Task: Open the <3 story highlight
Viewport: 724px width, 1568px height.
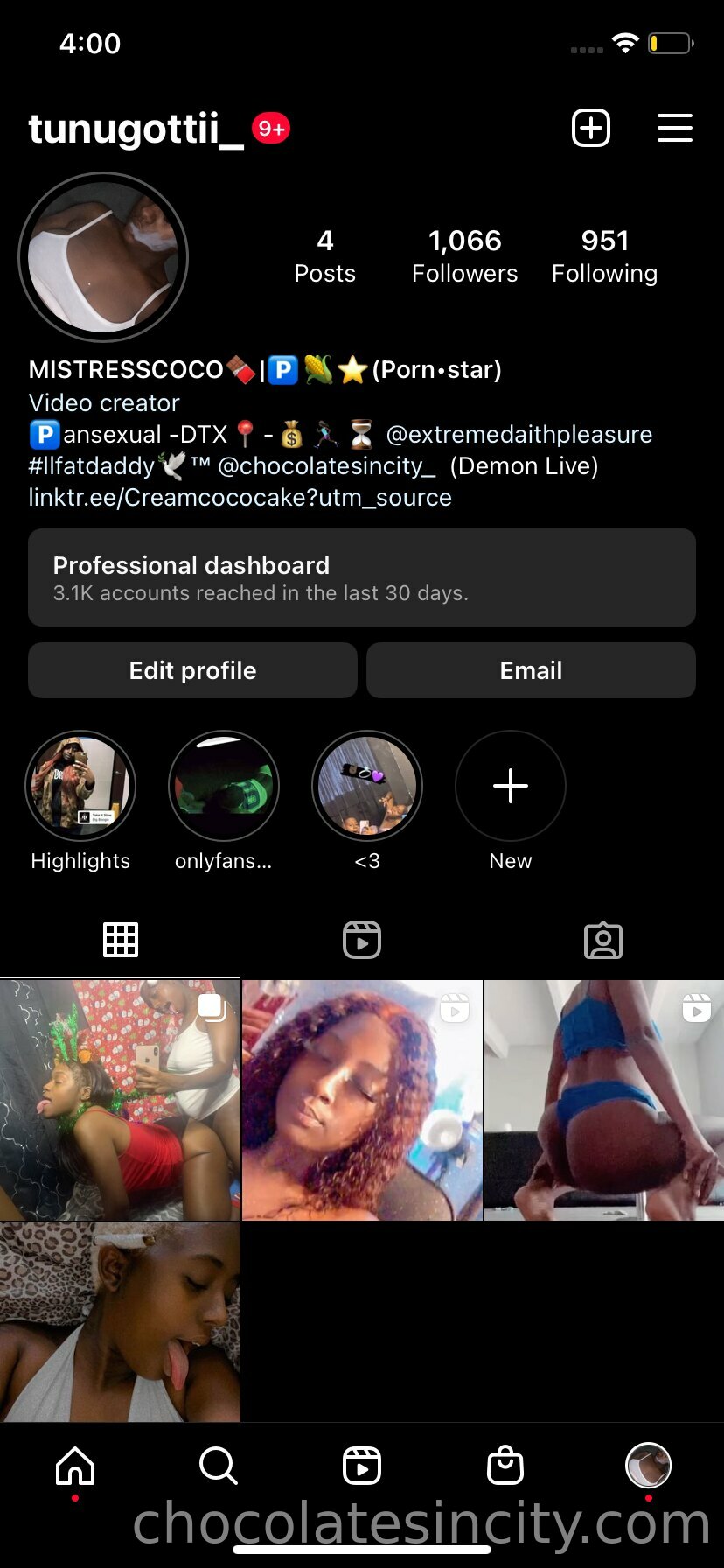Action: [x=367, y=786]
